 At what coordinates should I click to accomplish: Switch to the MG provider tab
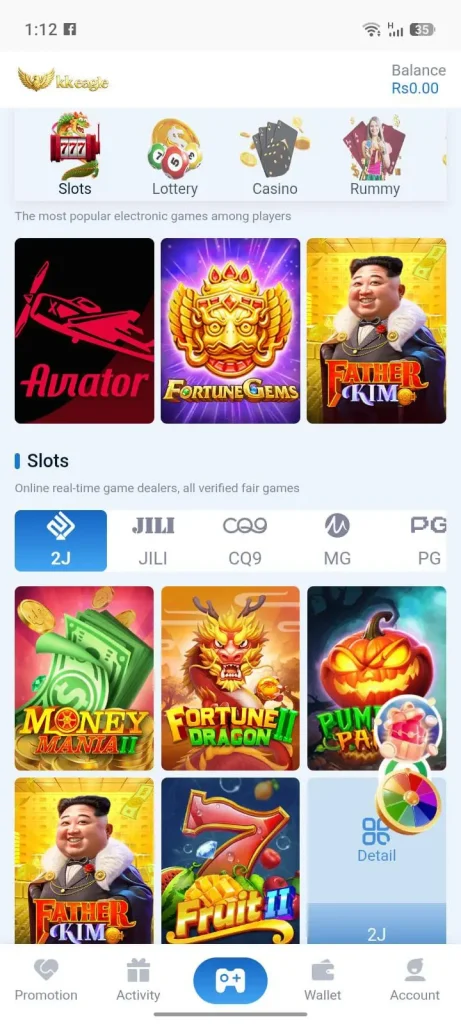coord(337,541)
